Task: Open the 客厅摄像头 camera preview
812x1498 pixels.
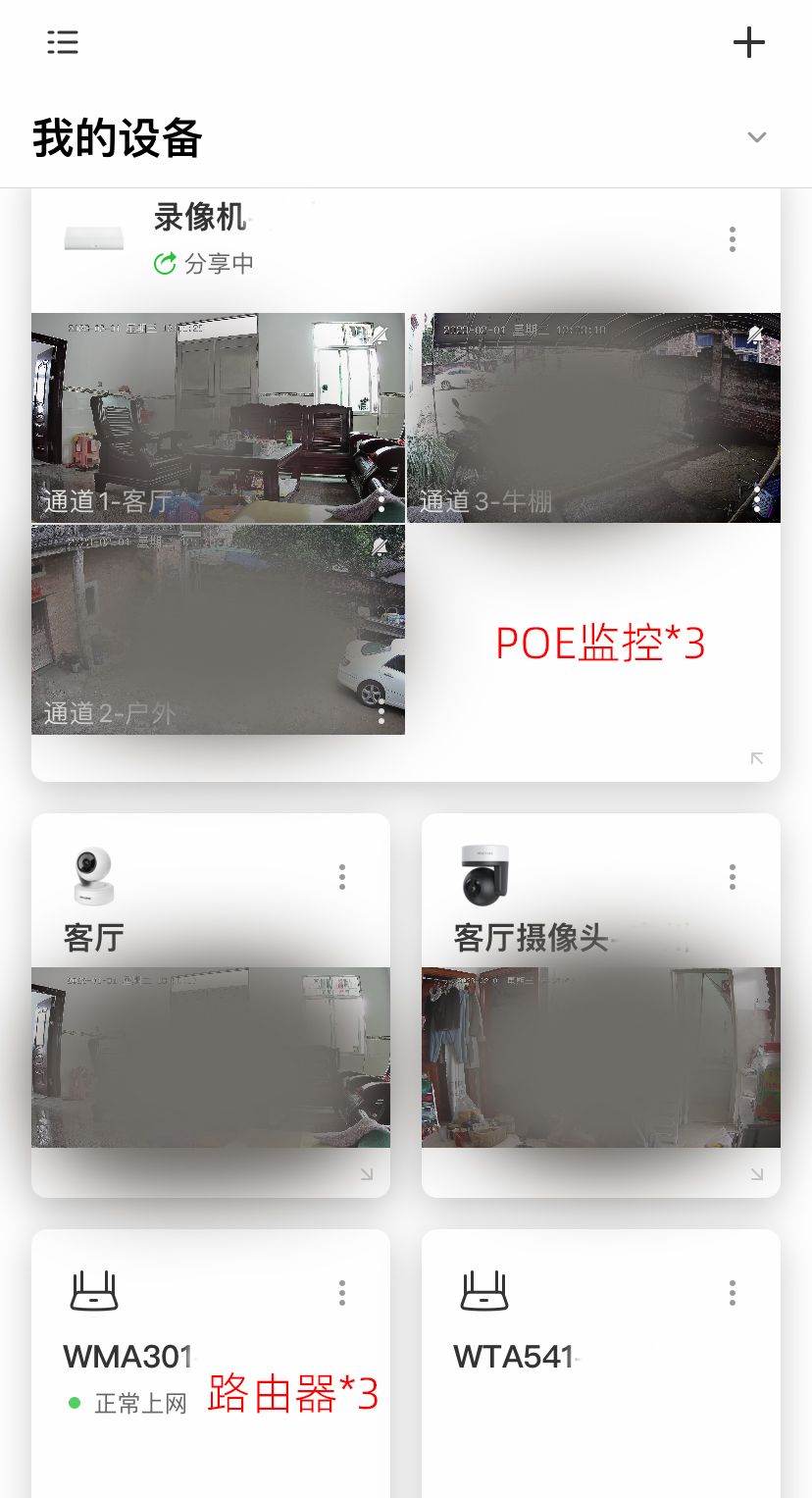Action: click(601, 1058)
